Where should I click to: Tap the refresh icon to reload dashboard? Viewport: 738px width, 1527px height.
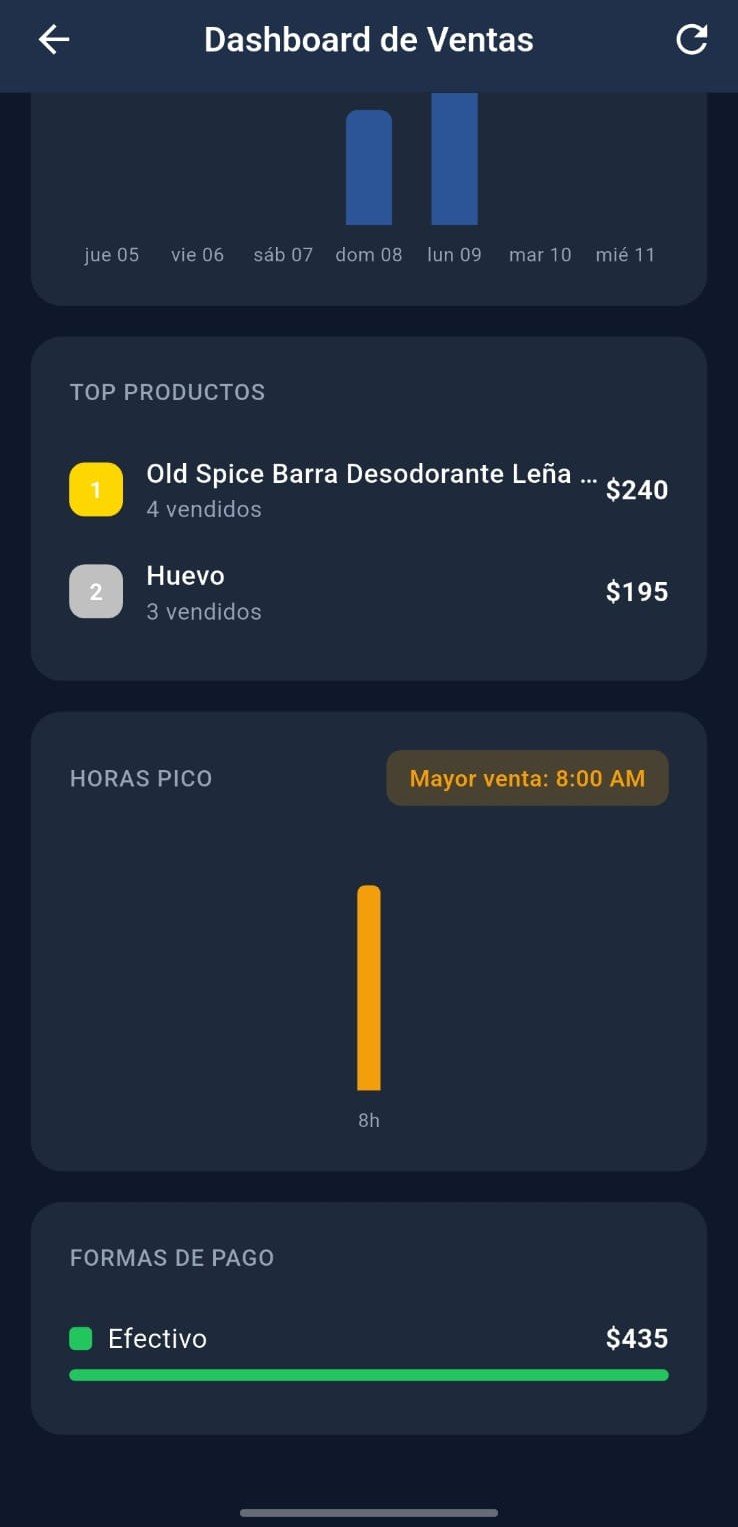pyautogui.click(x=690, y=40)
